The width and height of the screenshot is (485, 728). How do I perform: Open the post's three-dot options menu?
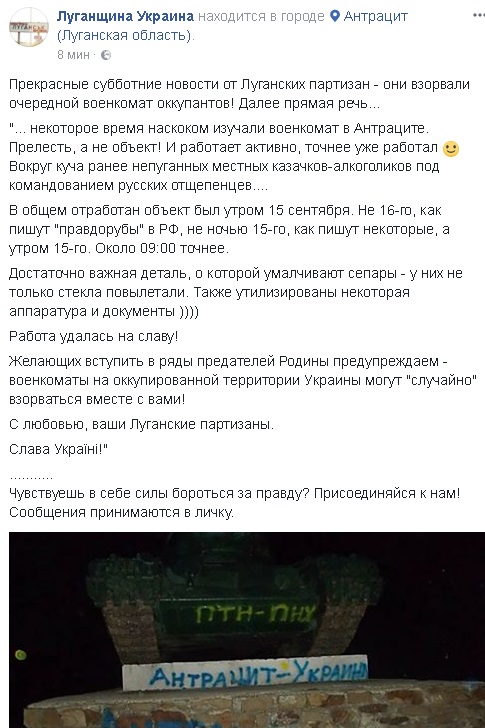coord(478,15)
